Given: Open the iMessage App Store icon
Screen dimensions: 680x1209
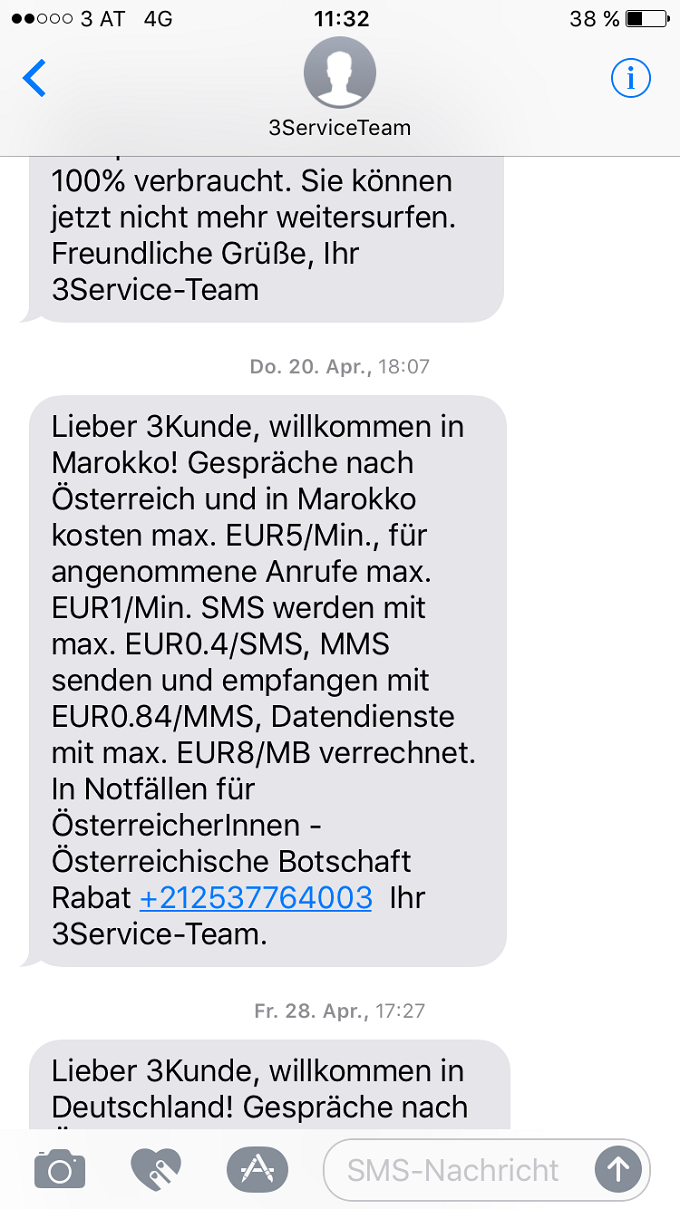Looking at the screenshot, I should click(x=257, y=1168).
